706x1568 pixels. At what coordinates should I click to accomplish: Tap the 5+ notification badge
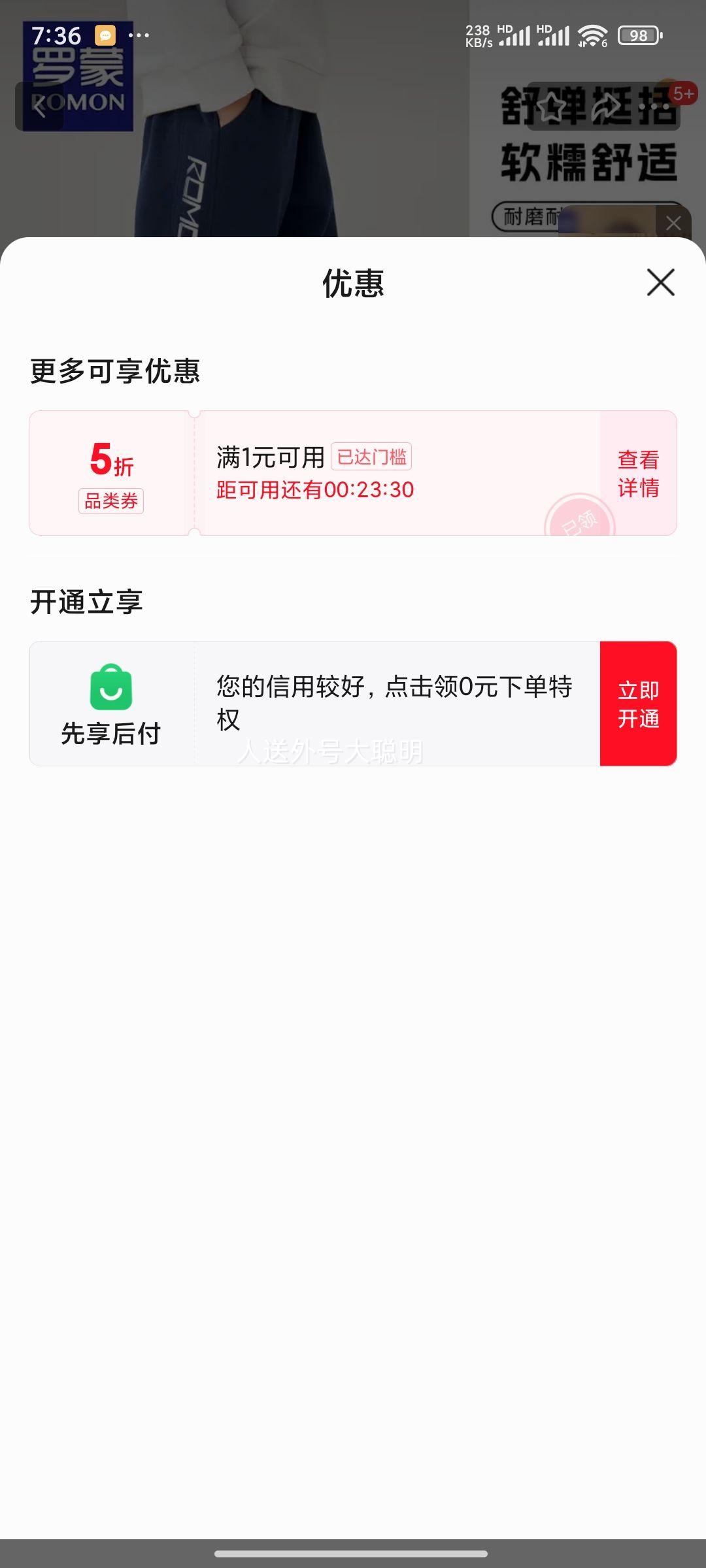[x=684, y=93]
